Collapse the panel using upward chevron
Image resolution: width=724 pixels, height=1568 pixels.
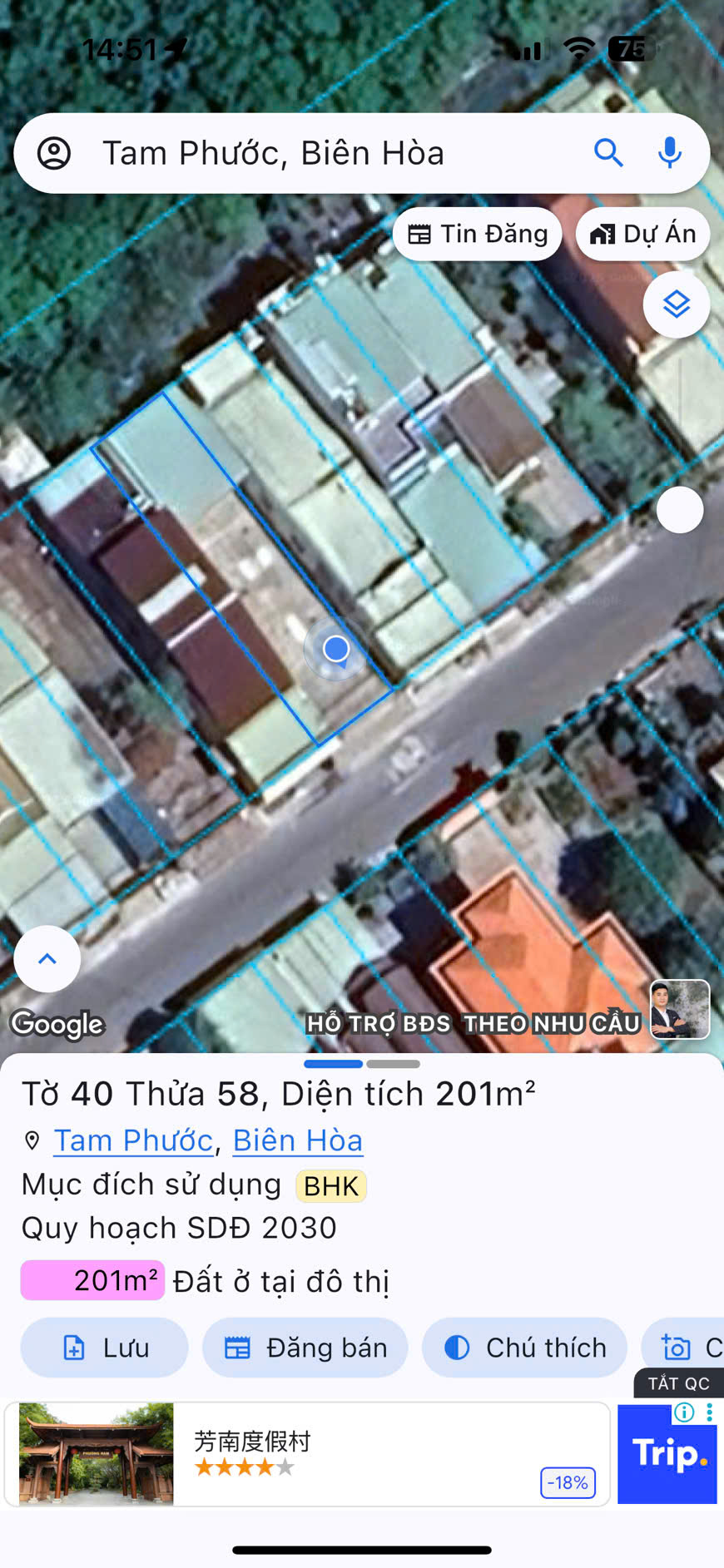pyautogui.click(x=47, y=958)
